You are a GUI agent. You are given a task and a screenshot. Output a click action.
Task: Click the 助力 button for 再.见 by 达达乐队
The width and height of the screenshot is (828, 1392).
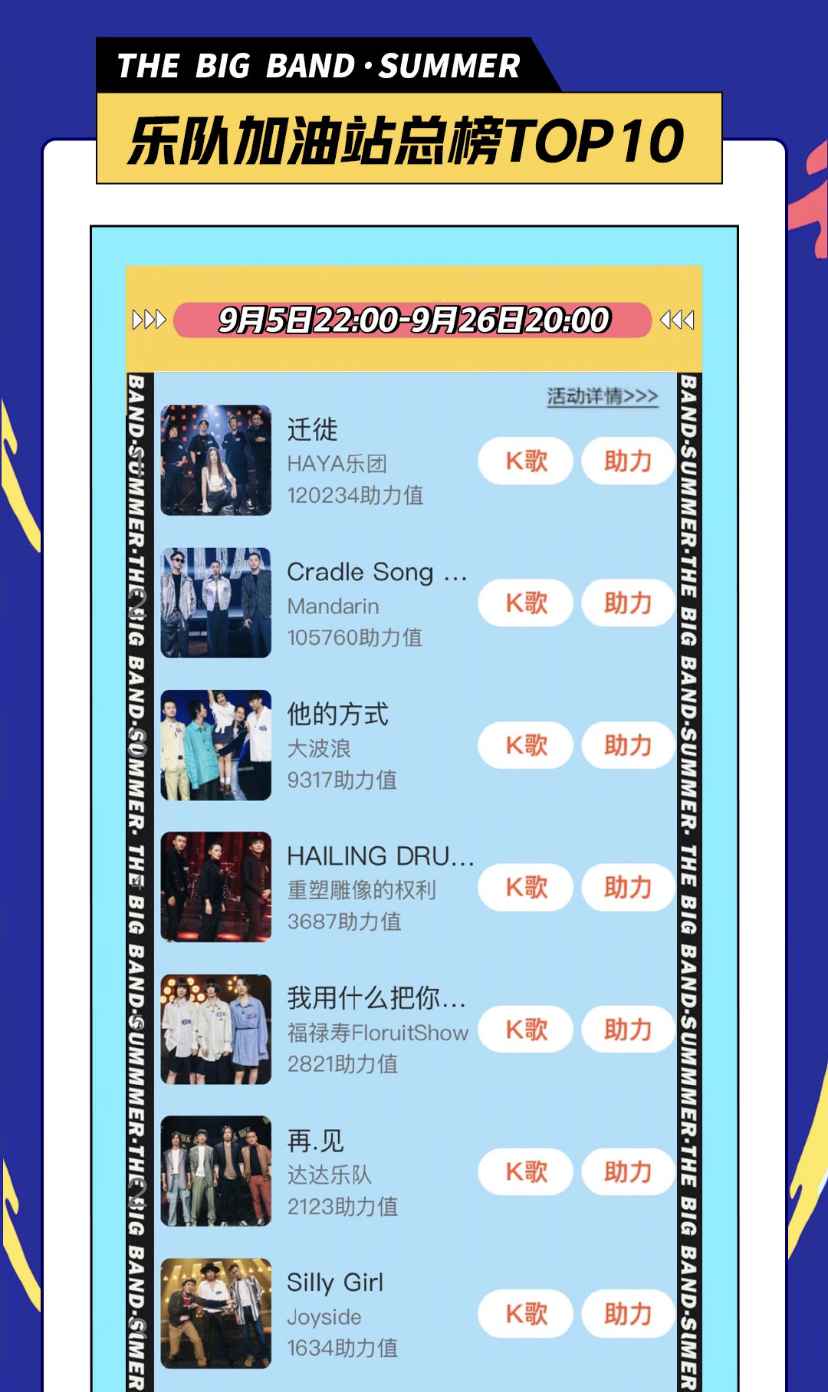pos(627,1171)
